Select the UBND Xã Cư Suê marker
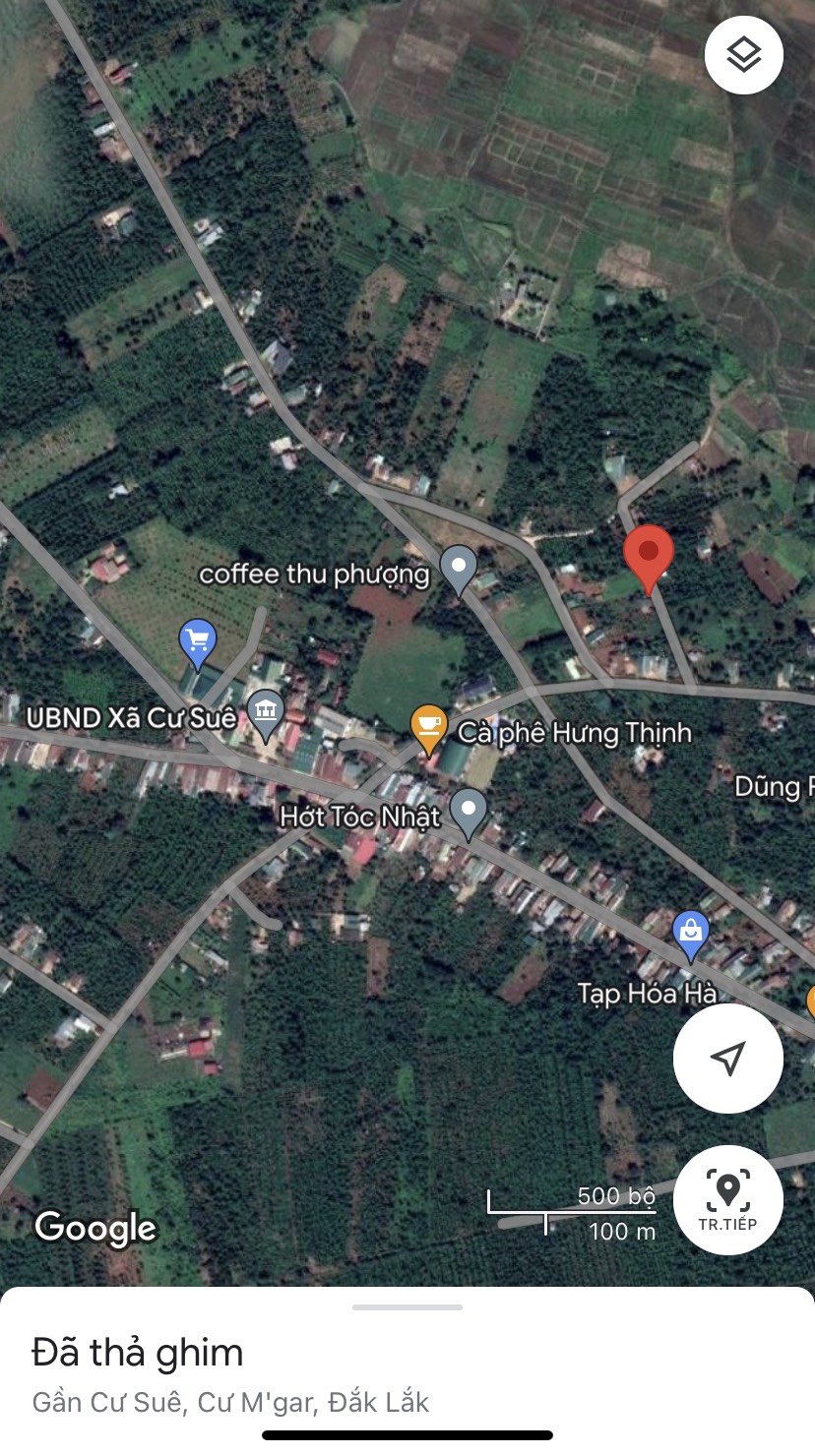This screenshot has height=1456, width=815. point(265,714)
